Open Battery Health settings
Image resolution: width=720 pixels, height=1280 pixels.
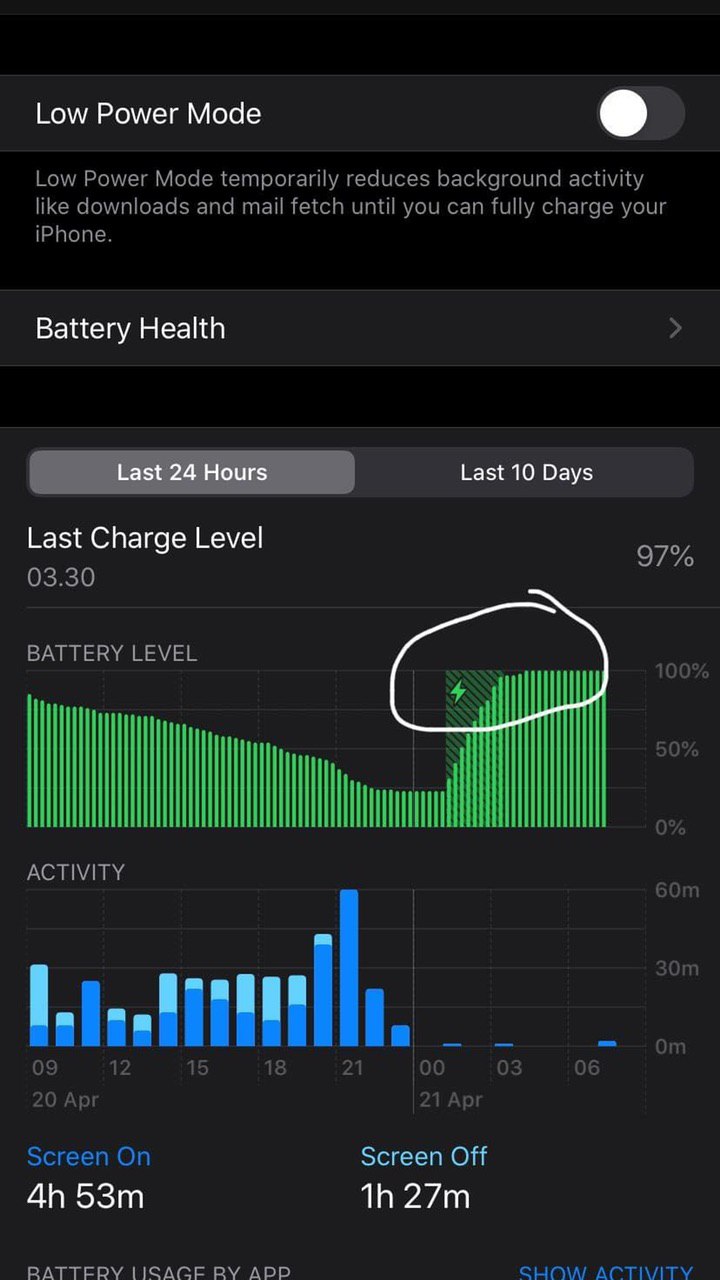click(130, 328)
